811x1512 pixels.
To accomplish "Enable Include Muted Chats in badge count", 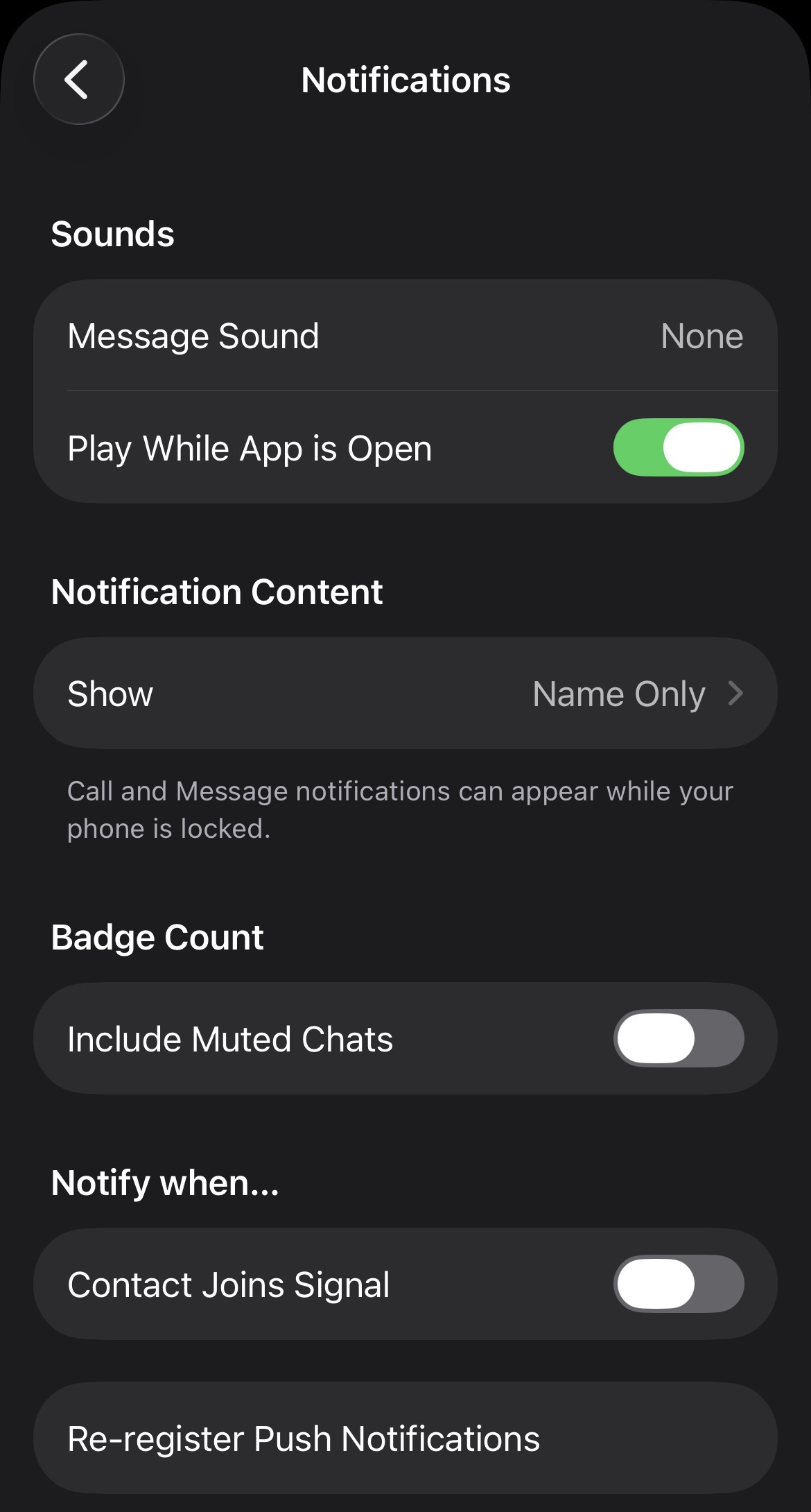I will (678, 1038).
